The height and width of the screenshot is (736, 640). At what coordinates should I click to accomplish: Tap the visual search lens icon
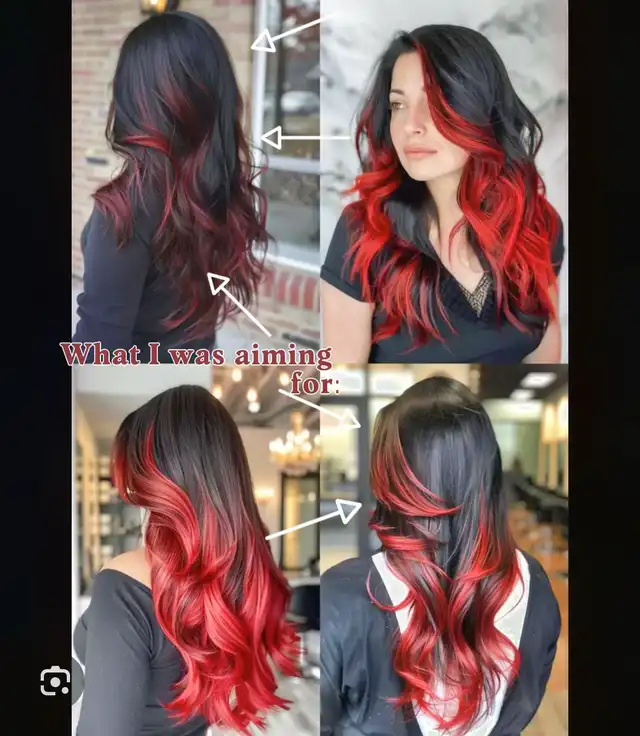[x=55, y=681]
